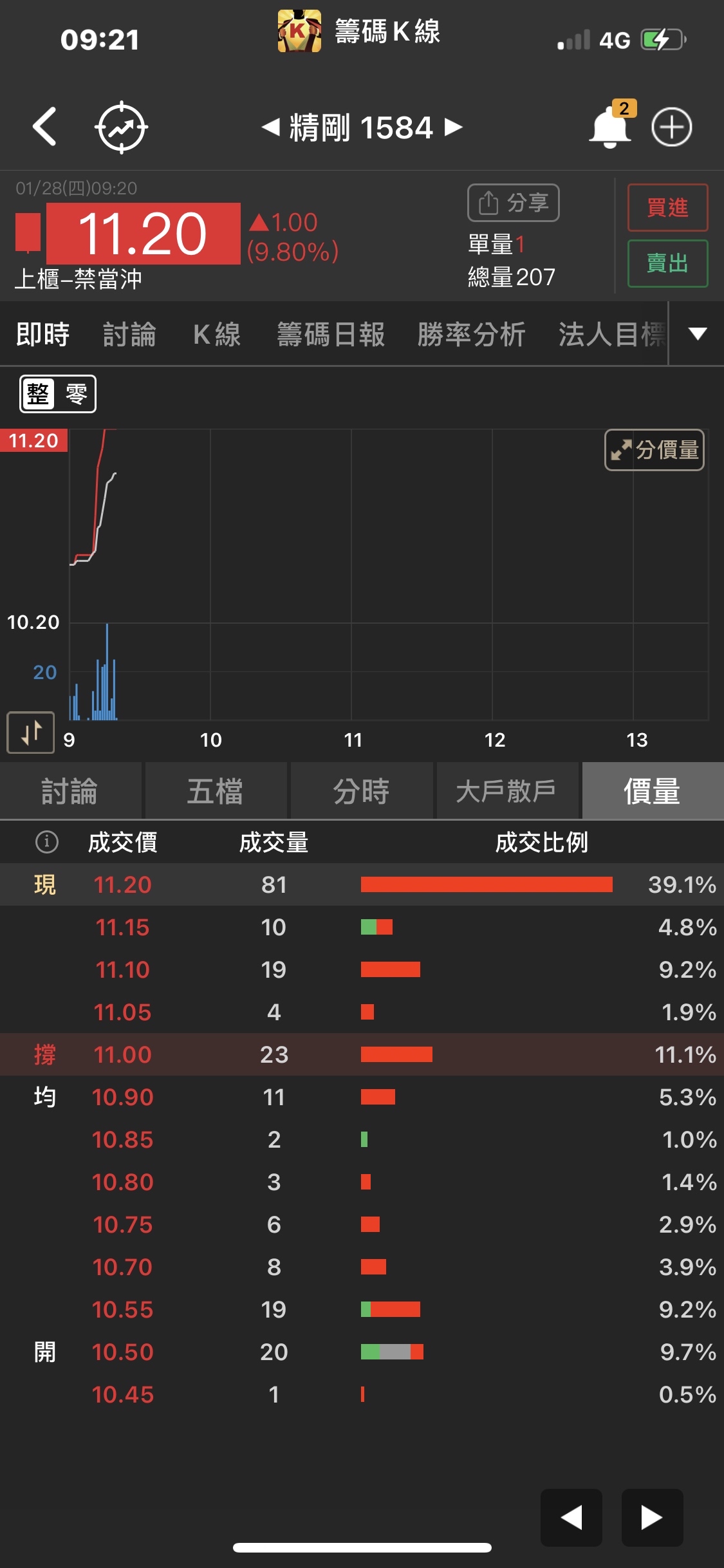Screen dimensions: 724x1568
Task: Expand the 分價量 chart view
Action: pos(654,450)
